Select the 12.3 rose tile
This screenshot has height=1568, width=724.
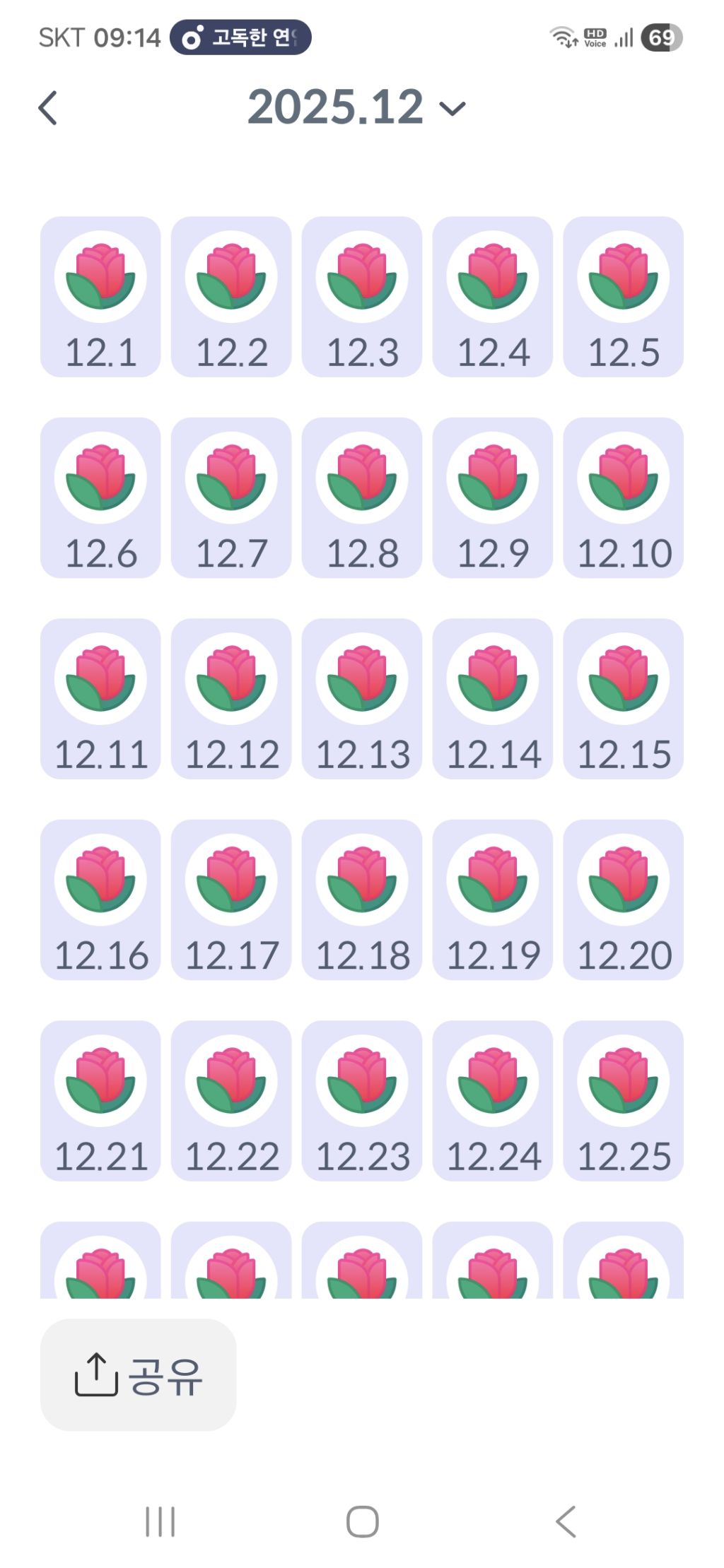coord(362,297)
